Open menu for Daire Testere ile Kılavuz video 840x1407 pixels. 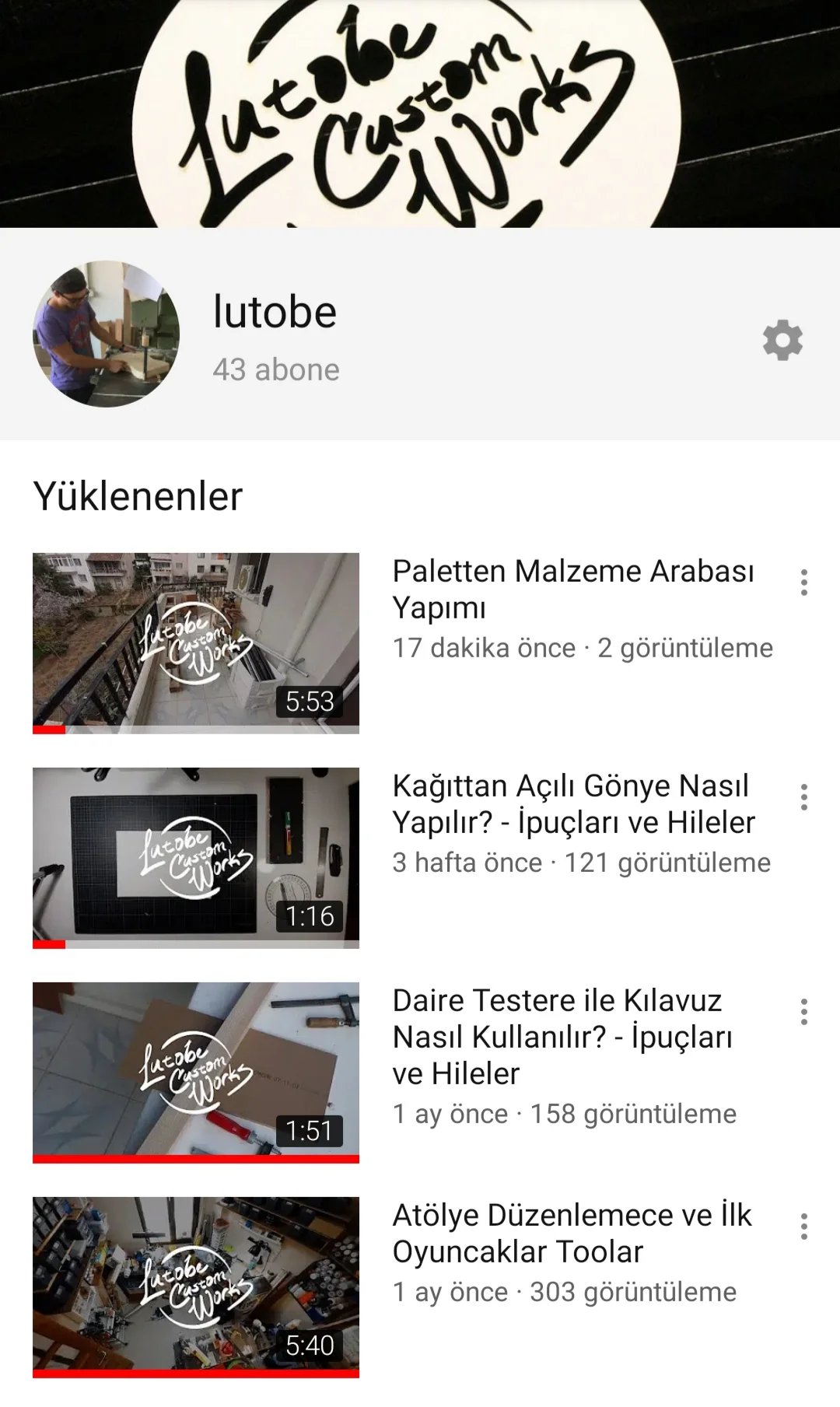(x=803, y=1012)
